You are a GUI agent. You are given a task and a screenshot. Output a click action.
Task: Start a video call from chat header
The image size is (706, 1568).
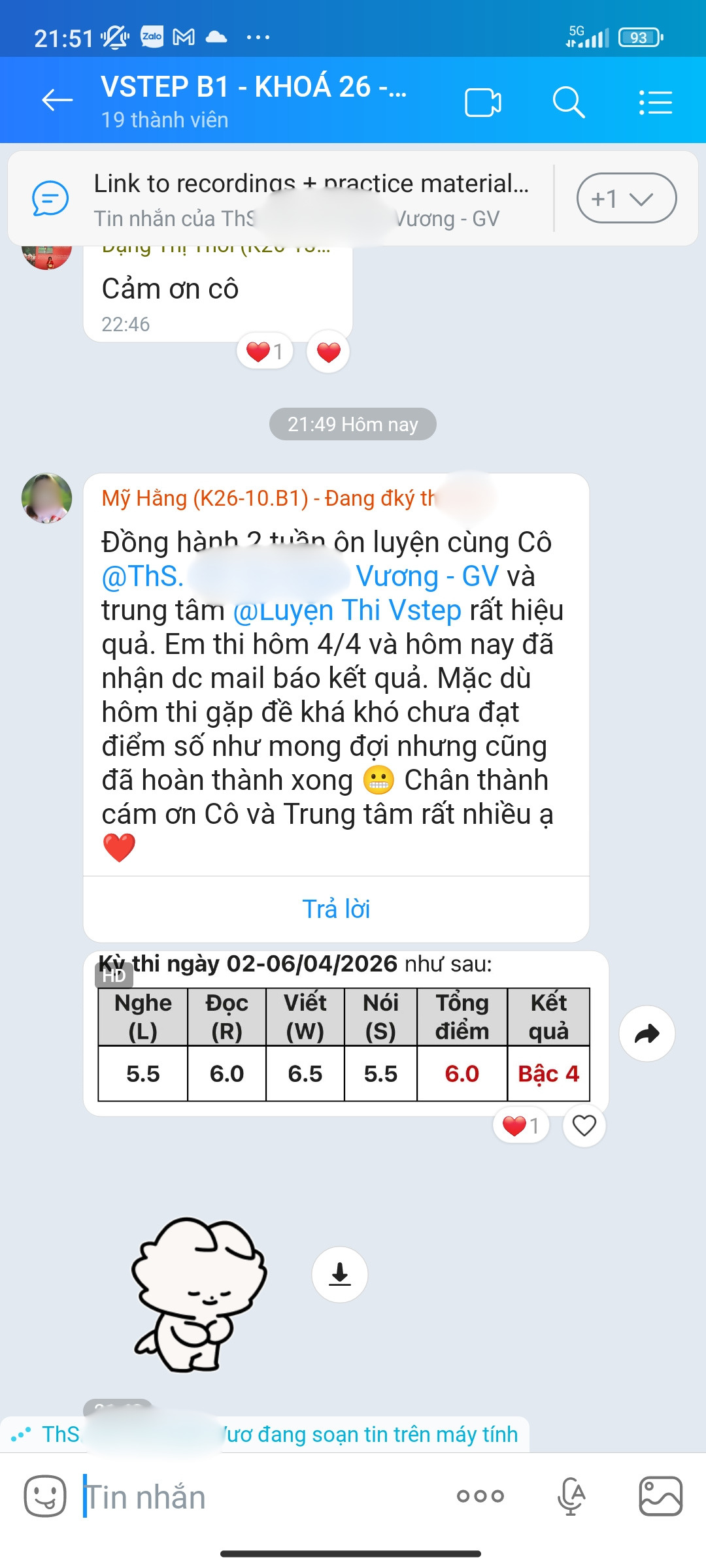[484, 101]
